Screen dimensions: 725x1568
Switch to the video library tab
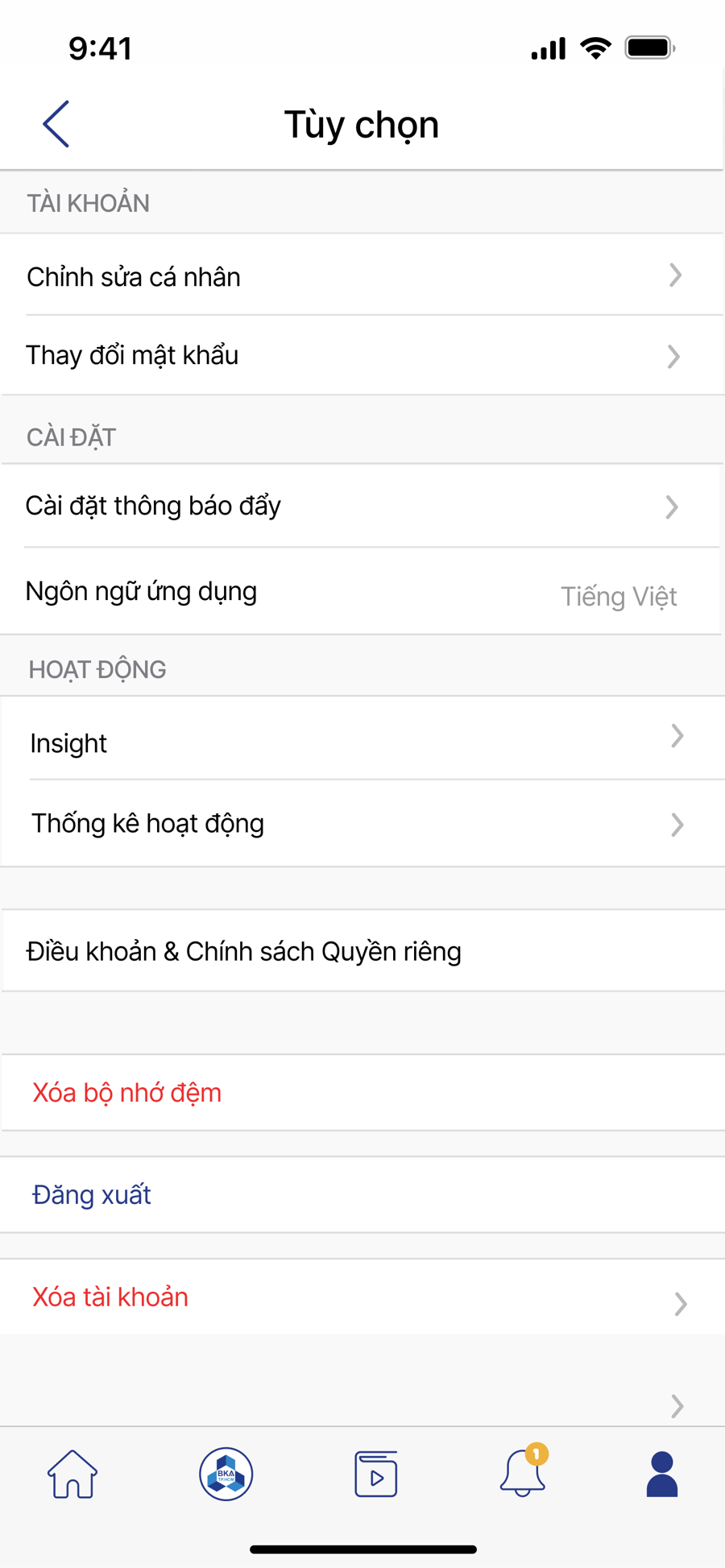pos(375,1474)
